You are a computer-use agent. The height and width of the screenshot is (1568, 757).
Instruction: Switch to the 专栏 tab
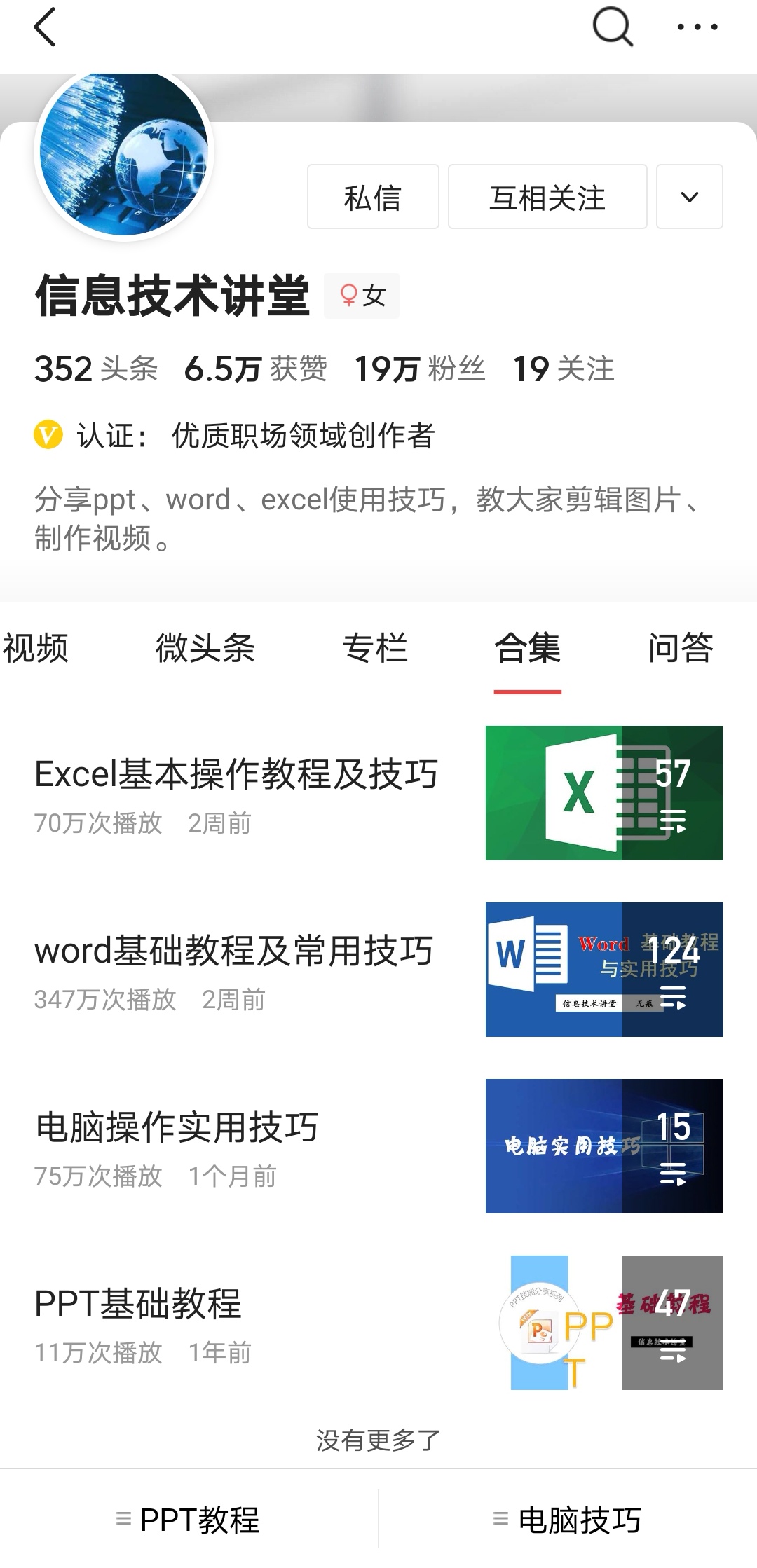[375, 647]
